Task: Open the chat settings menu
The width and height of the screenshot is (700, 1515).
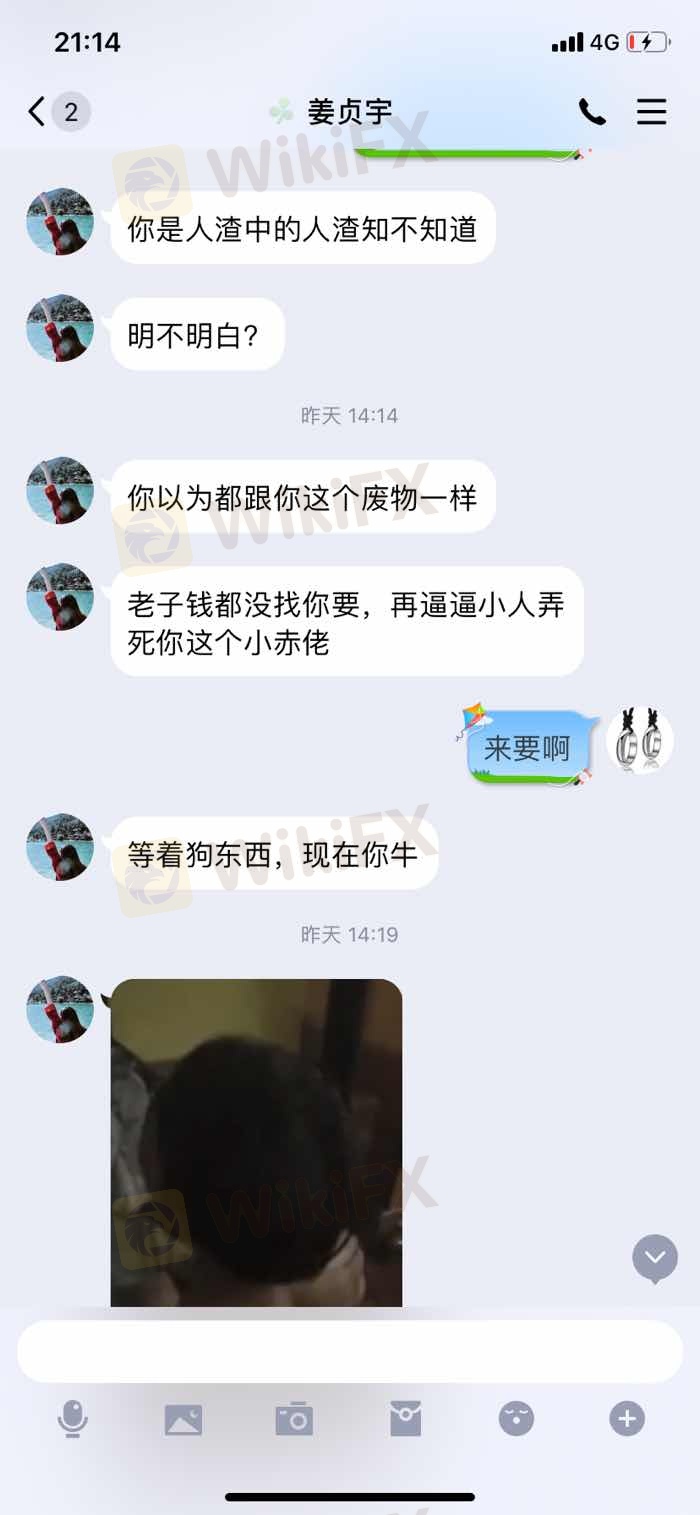Action: (651, 112)
